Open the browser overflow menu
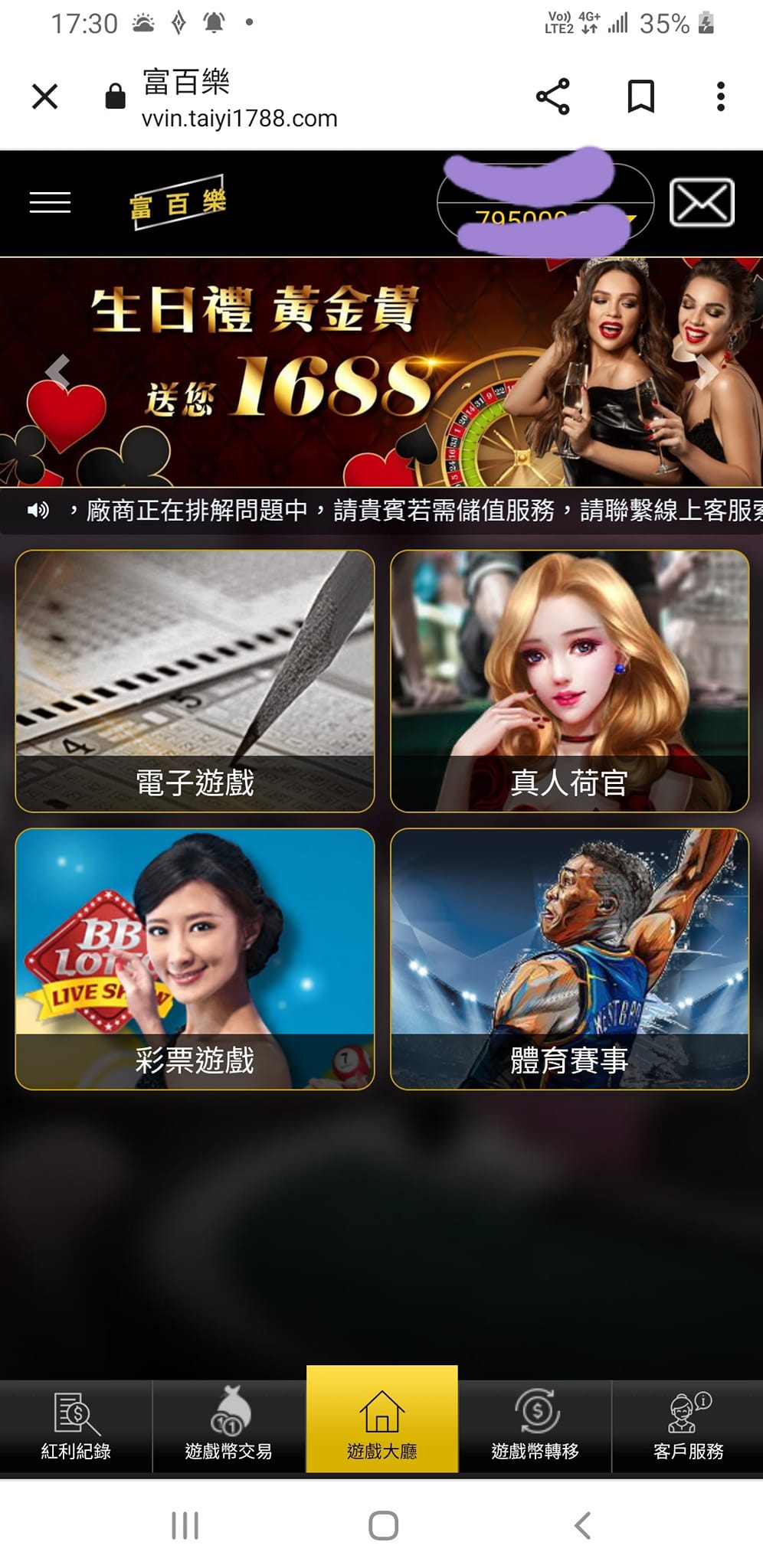This screenshot has width=763, height=1568. (x=720, y=96)
